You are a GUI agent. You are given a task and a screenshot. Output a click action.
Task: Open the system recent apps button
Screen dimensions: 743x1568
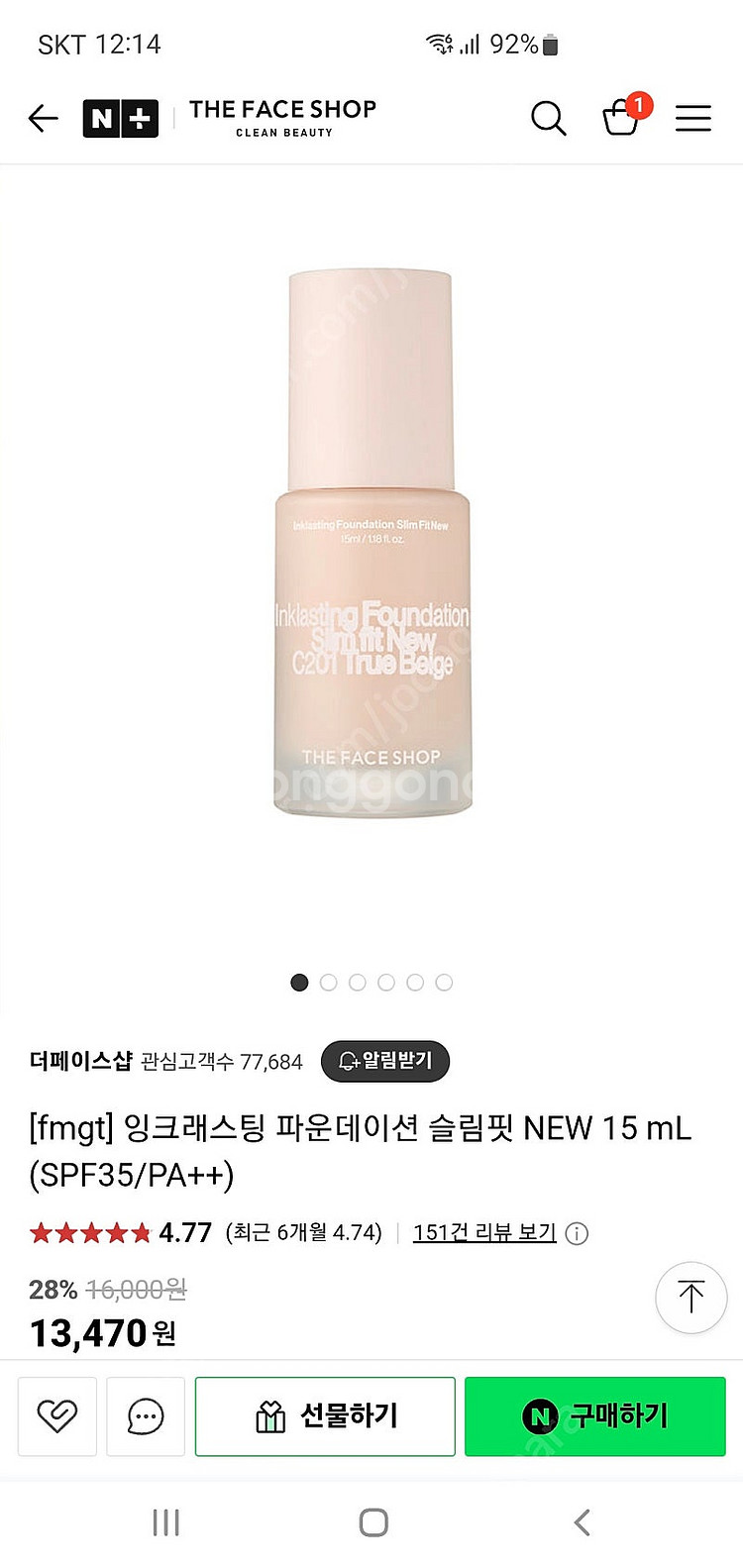point(165,1522)
